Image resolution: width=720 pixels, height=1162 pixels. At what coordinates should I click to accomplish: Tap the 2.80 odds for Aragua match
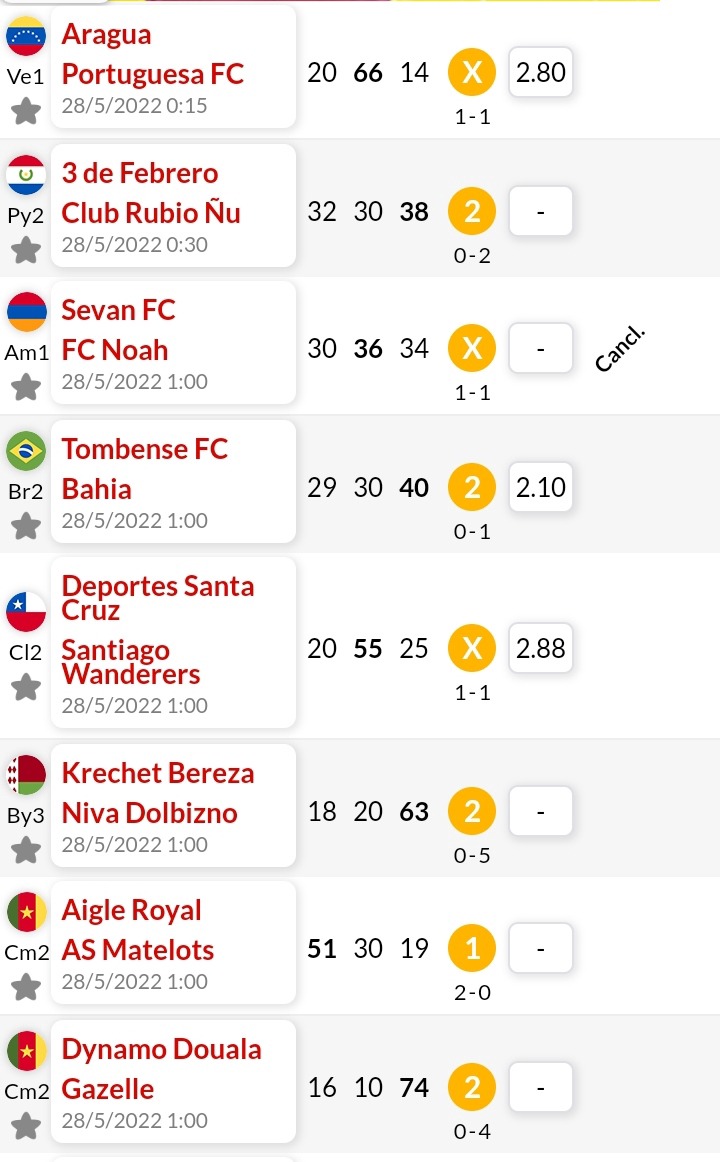(541, 72)
